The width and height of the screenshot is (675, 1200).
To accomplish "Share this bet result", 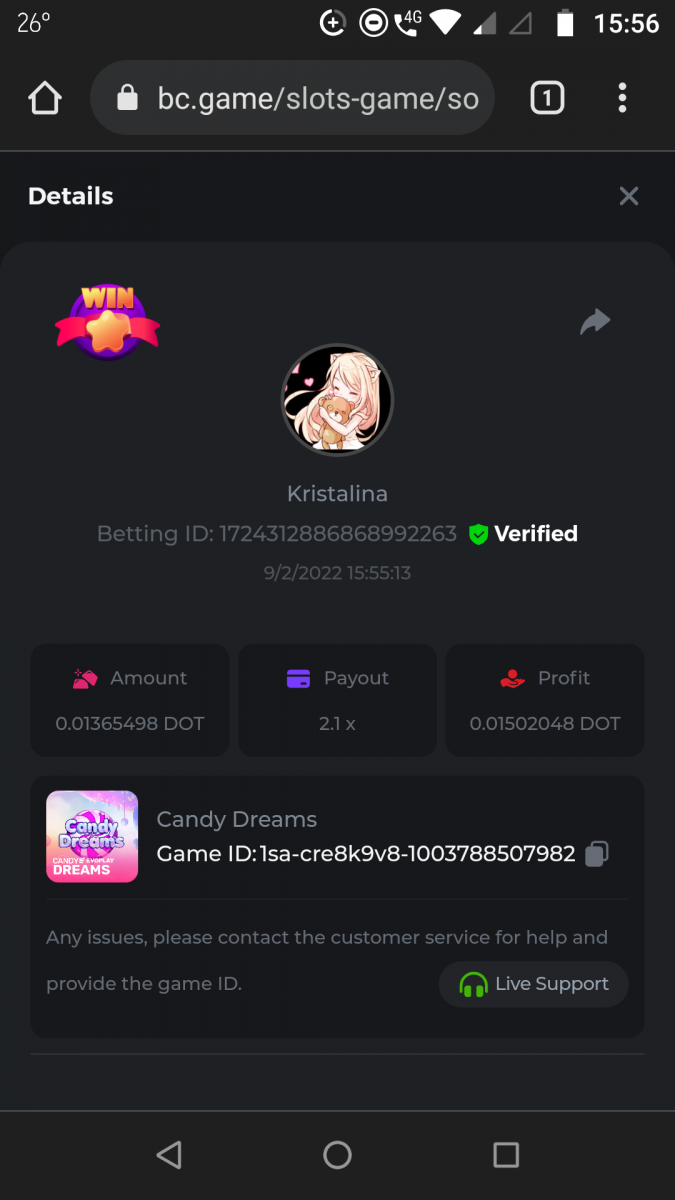I will point(595,322).
